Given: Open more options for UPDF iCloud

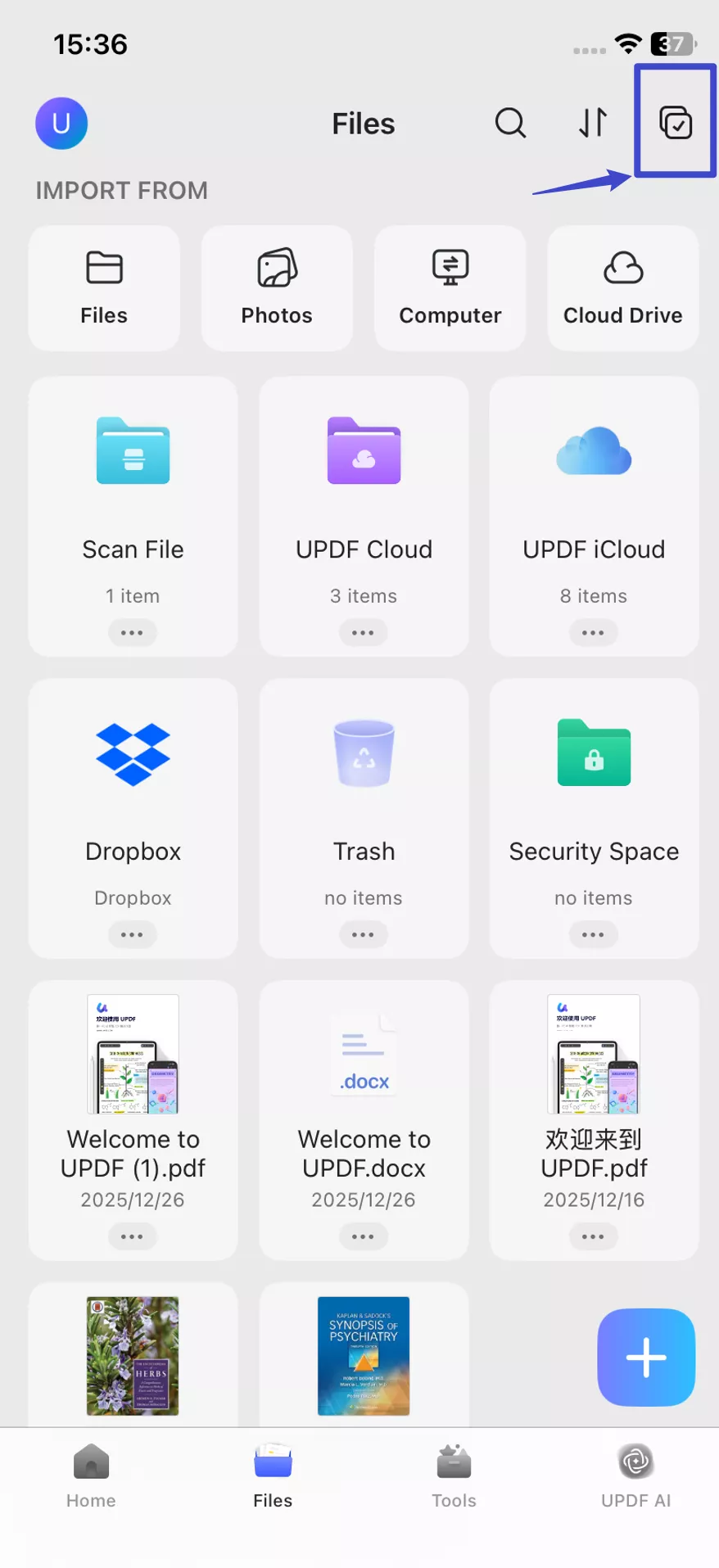Looking at the screenshot, I should click(593, 633).
